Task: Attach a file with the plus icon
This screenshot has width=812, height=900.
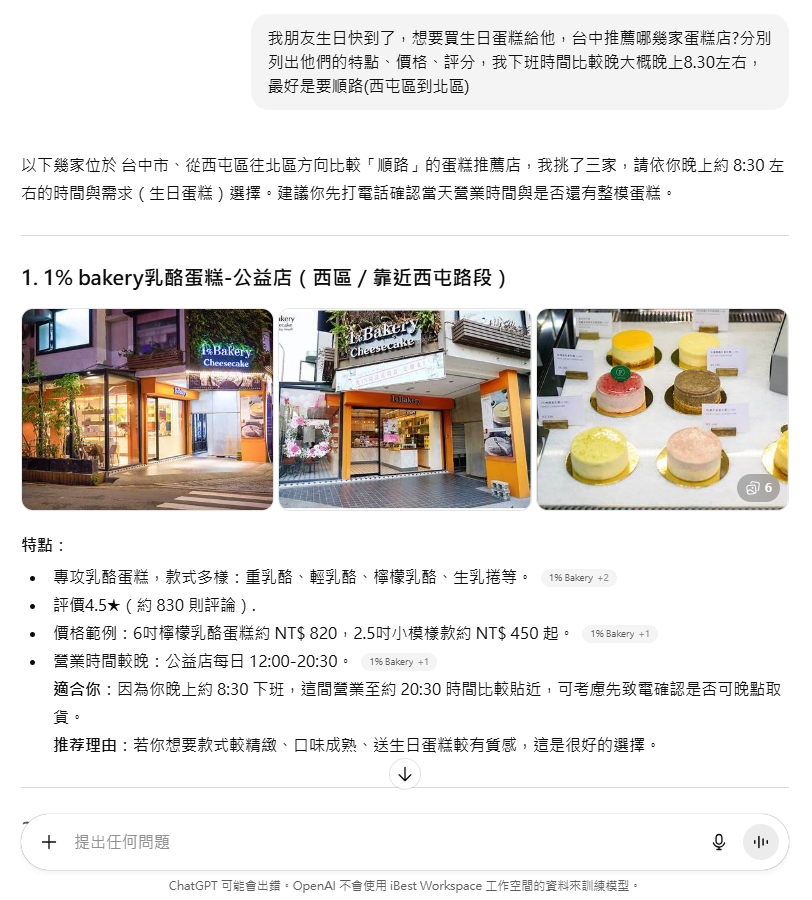Action: click(47, 841)
